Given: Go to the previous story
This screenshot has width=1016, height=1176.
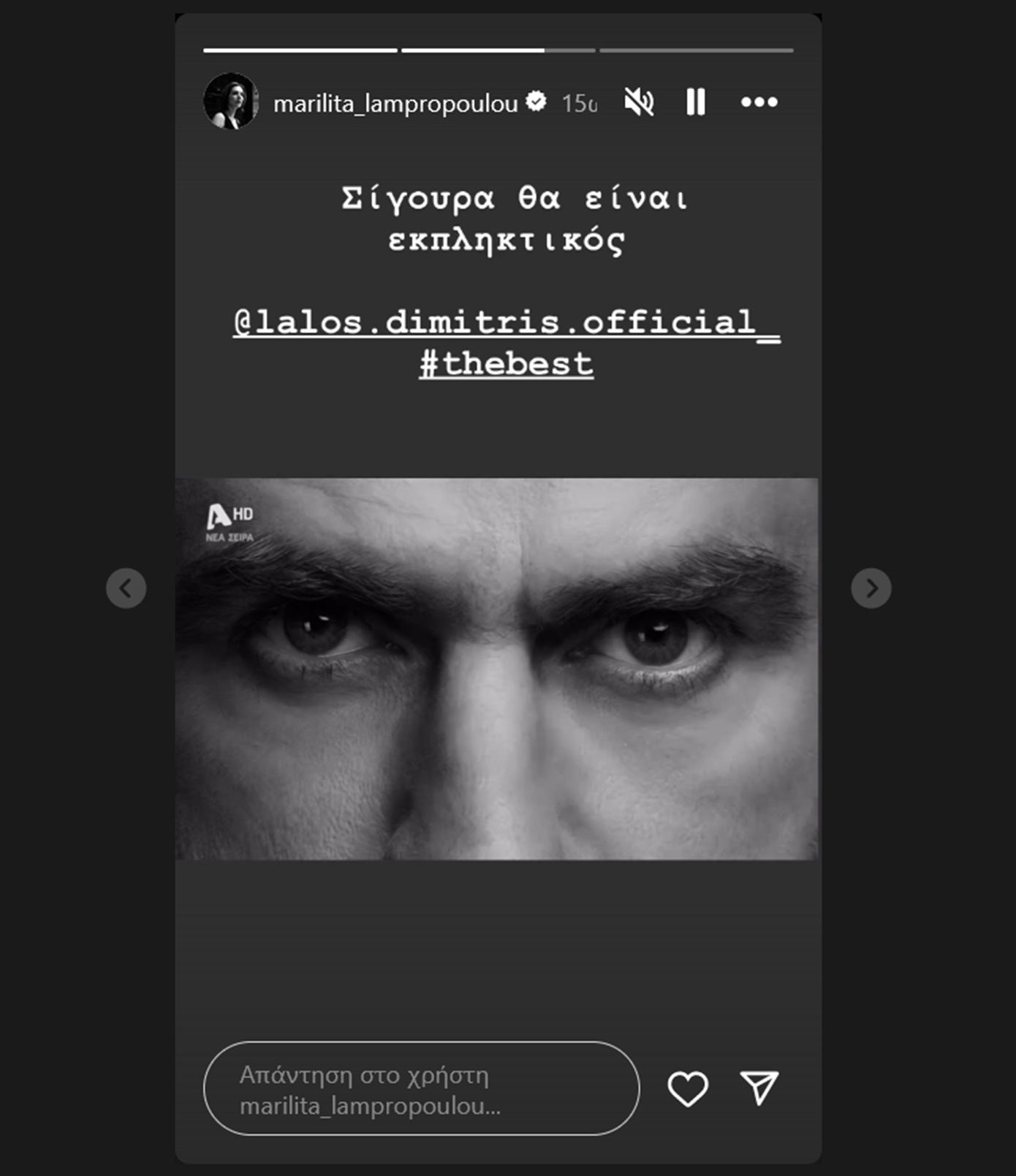Looking at the screenshot, I should click(x=126, y=588).
